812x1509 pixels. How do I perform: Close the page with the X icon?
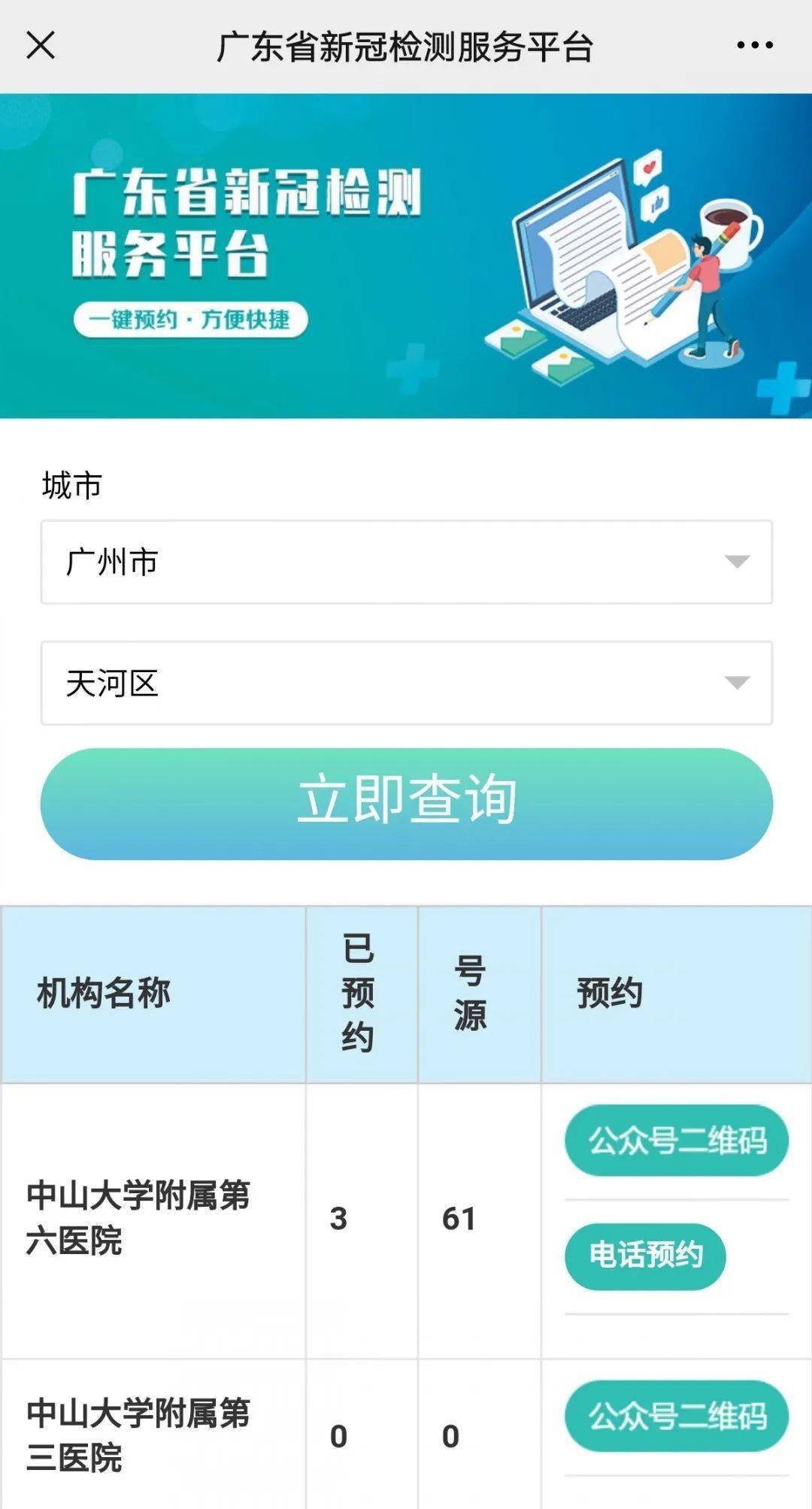41,45
